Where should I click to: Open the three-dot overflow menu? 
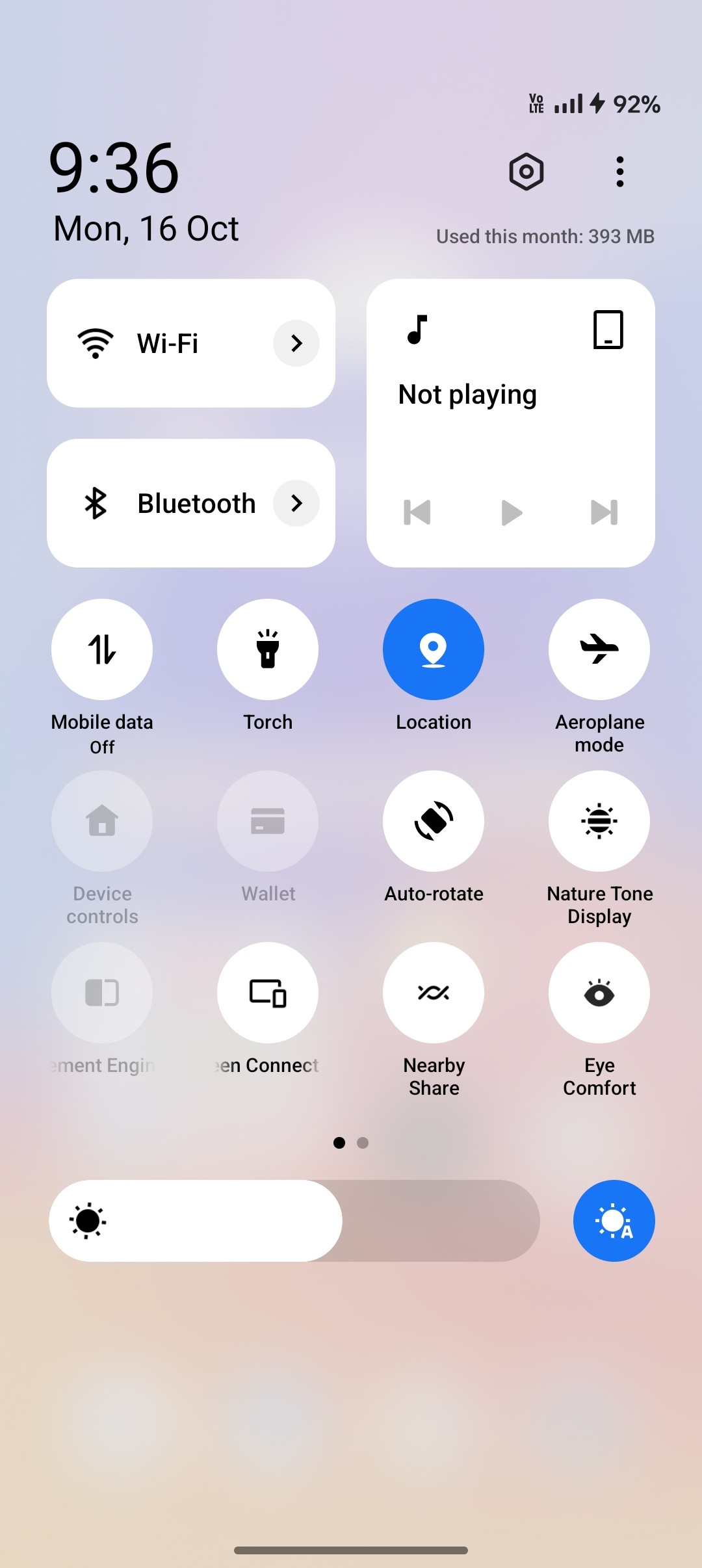(619, 172)
